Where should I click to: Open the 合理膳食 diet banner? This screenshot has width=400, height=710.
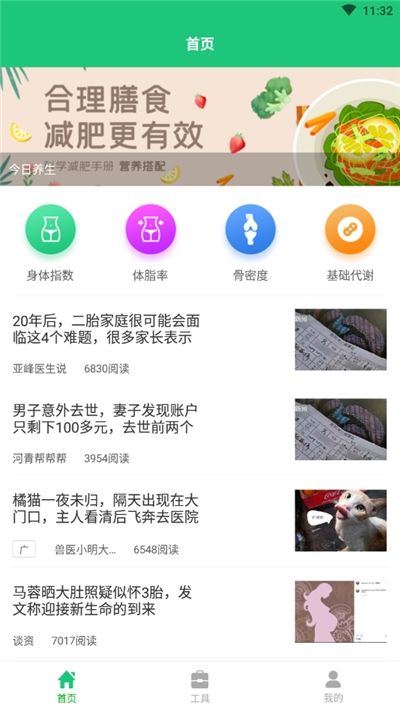[x=200, y=126]
